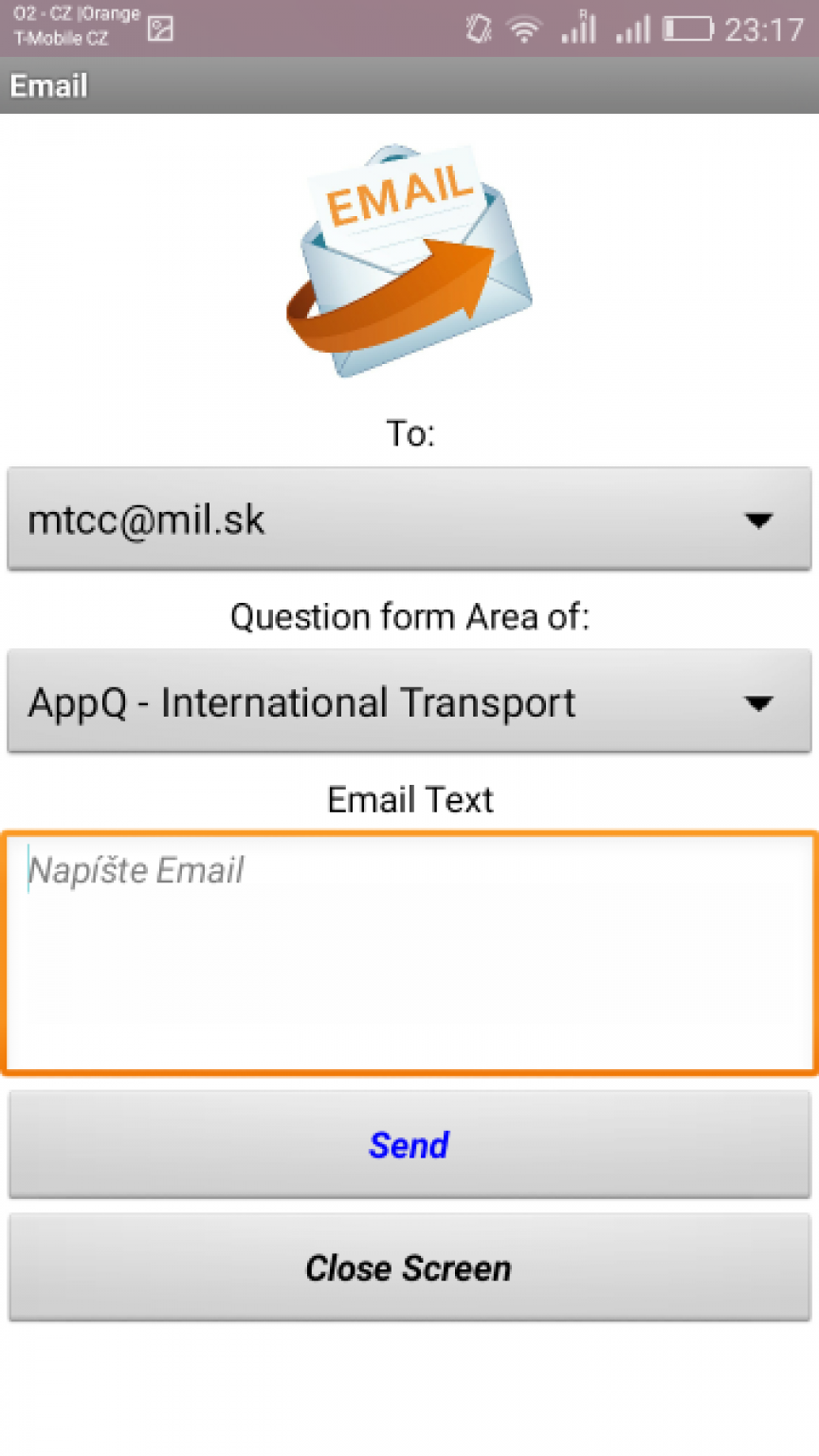Open the recipient dropdown showing mtcc@mil.sk
Viewport: 819px width, 1456px height.
point(409,519)
